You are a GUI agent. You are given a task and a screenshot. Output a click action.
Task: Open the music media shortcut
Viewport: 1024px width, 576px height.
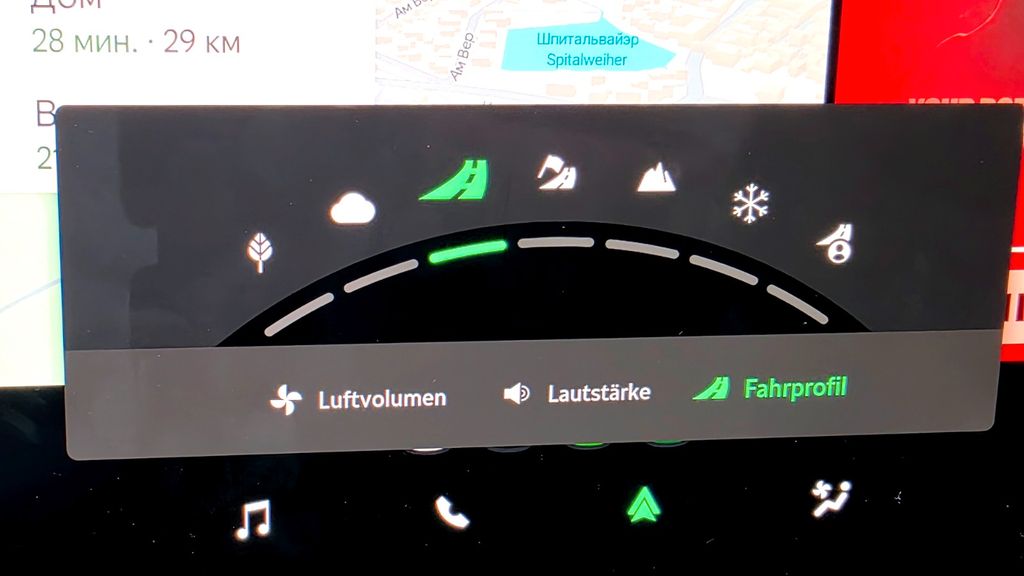[x=253, y=519]
